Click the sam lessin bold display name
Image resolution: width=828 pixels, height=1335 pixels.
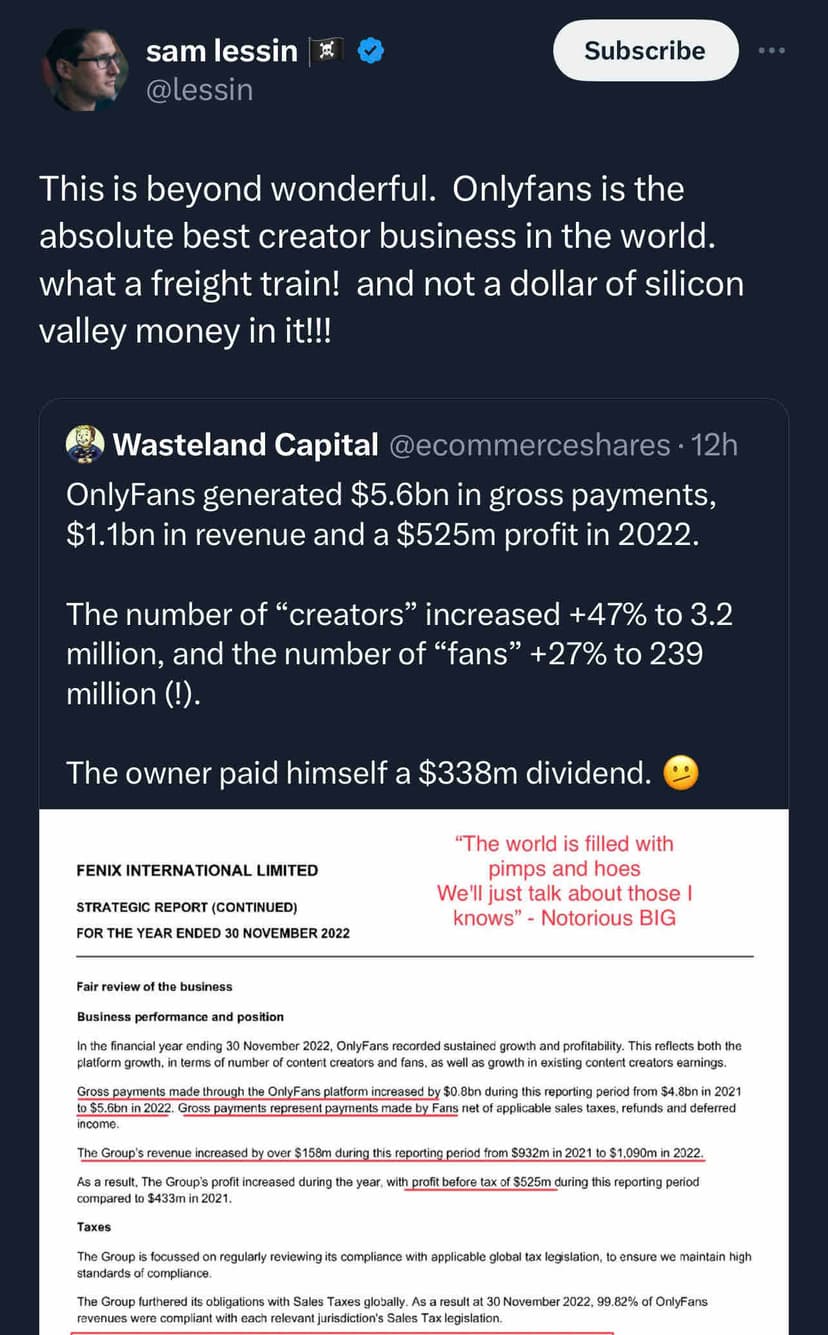pyautogui.click(x=221, y=51)
